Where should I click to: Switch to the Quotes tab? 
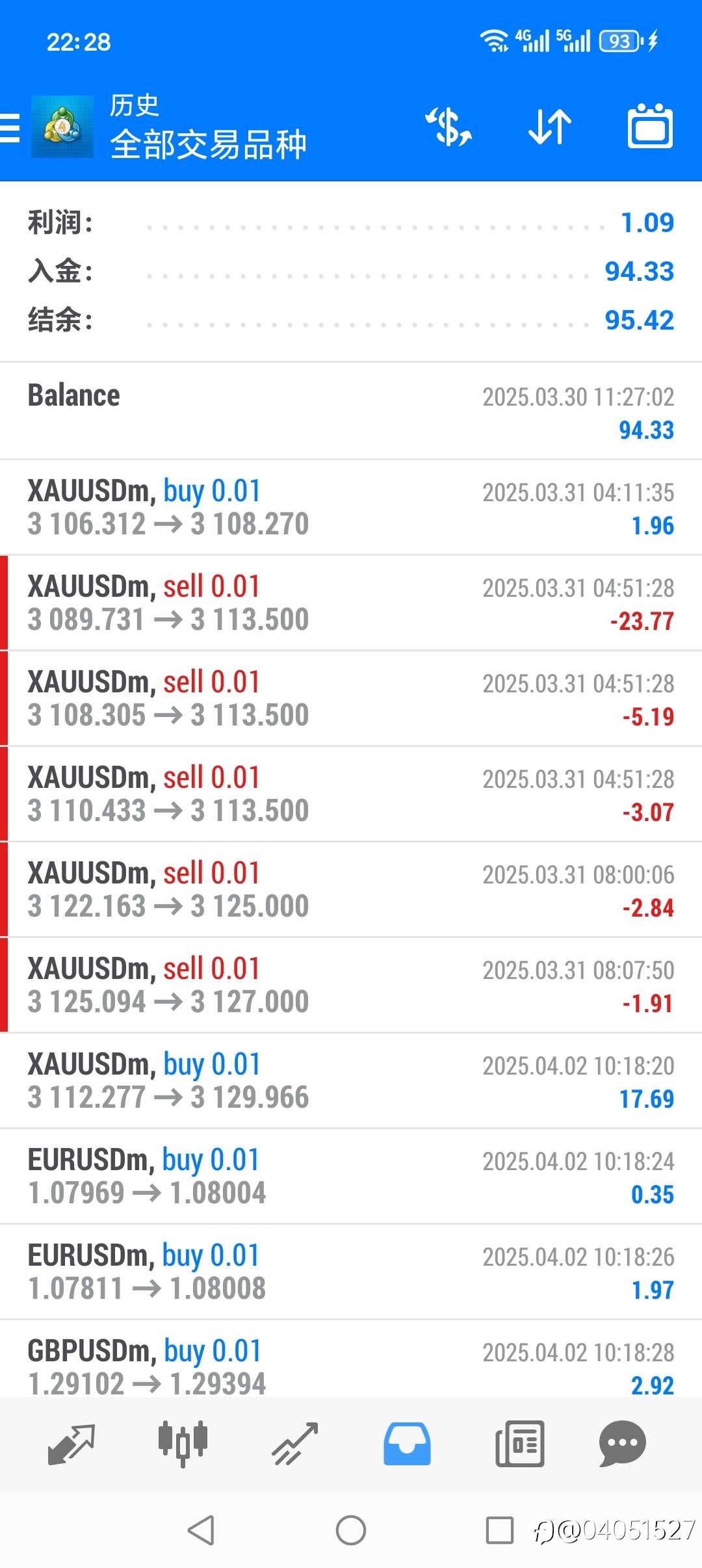tap(71, 1444)
